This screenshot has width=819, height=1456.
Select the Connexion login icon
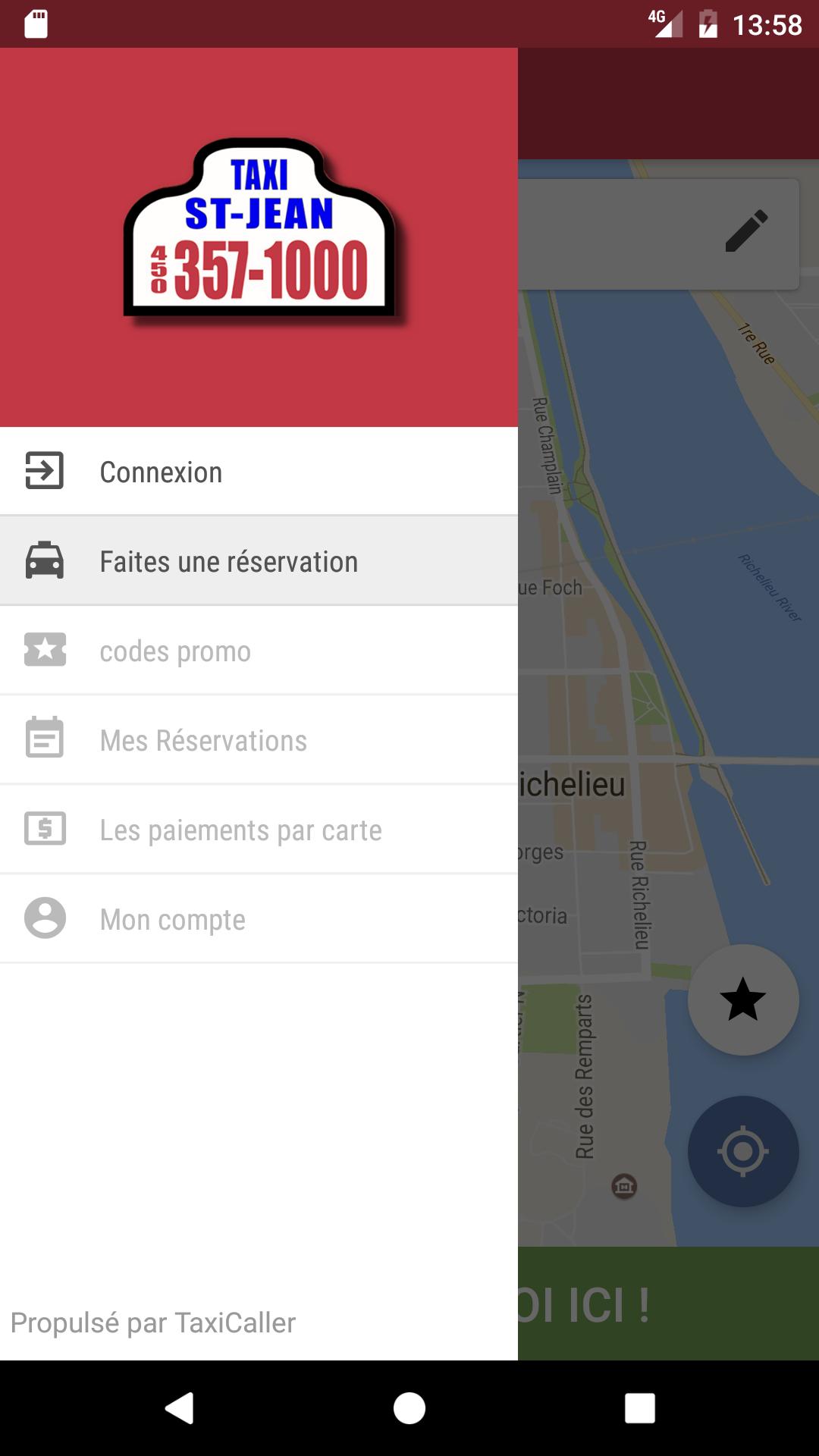[44, 471]
